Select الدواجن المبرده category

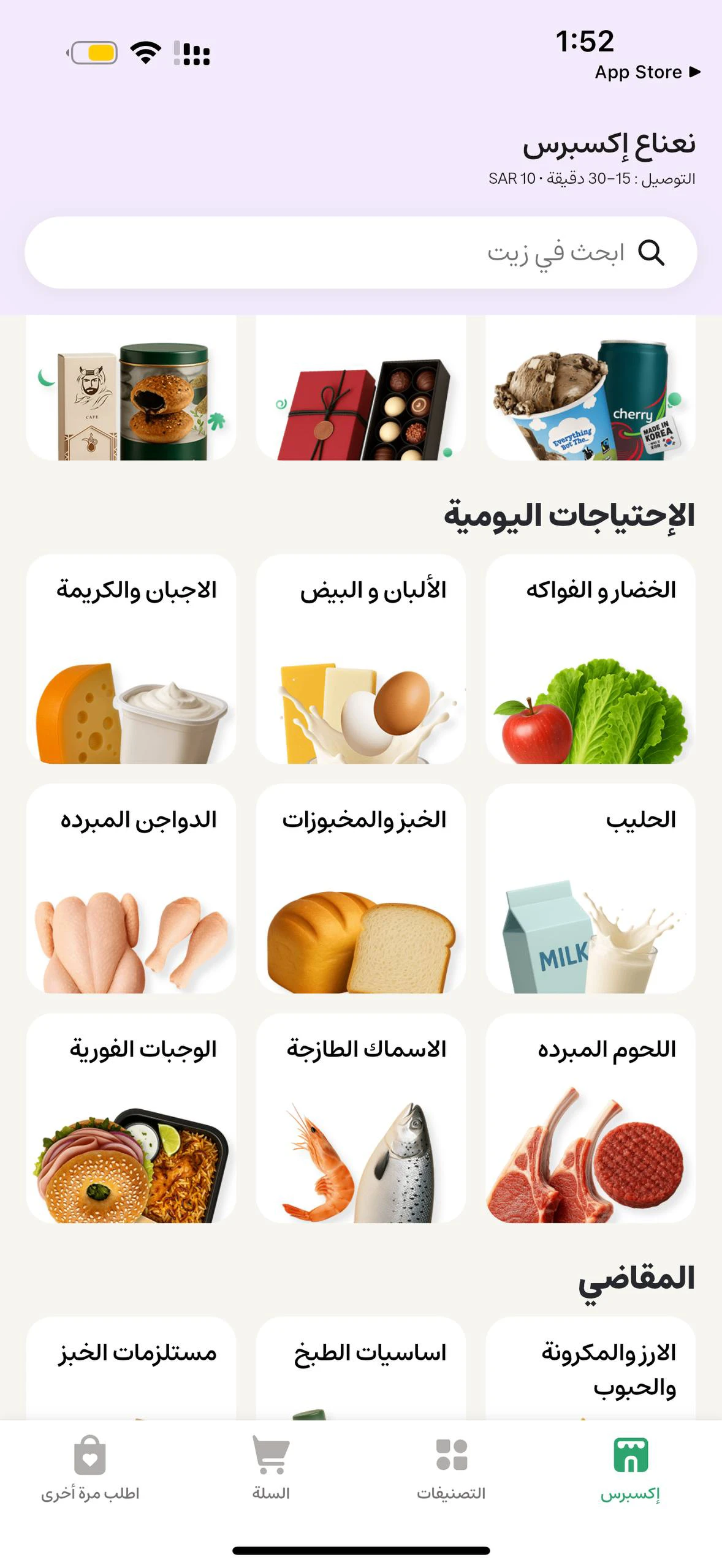(x=131, y=888)
